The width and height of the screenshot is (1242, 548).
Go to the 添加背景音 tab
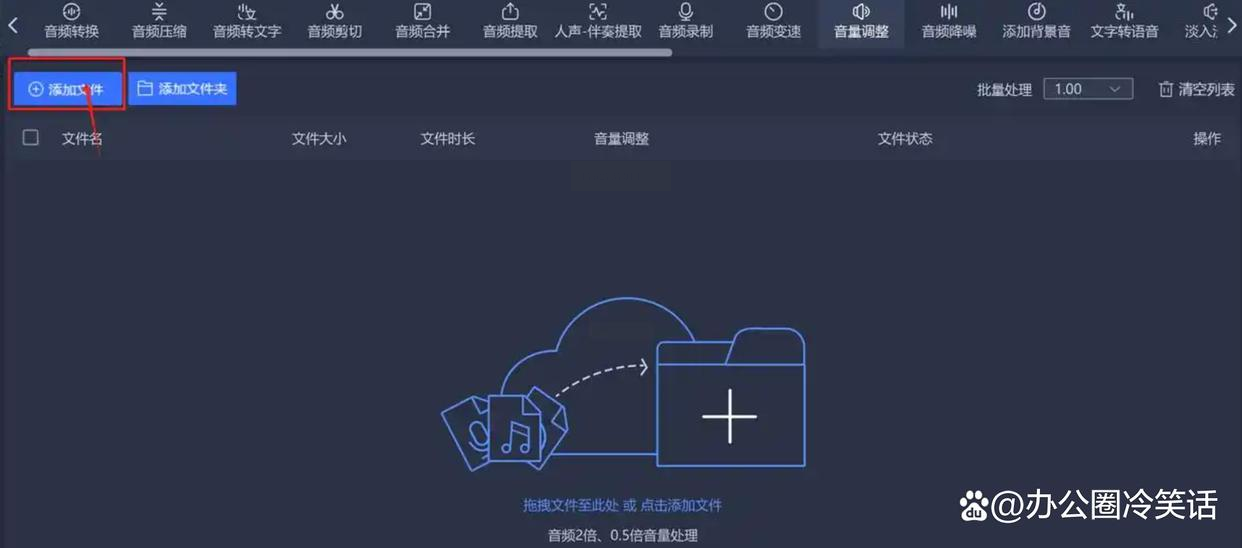point(1036,21)
